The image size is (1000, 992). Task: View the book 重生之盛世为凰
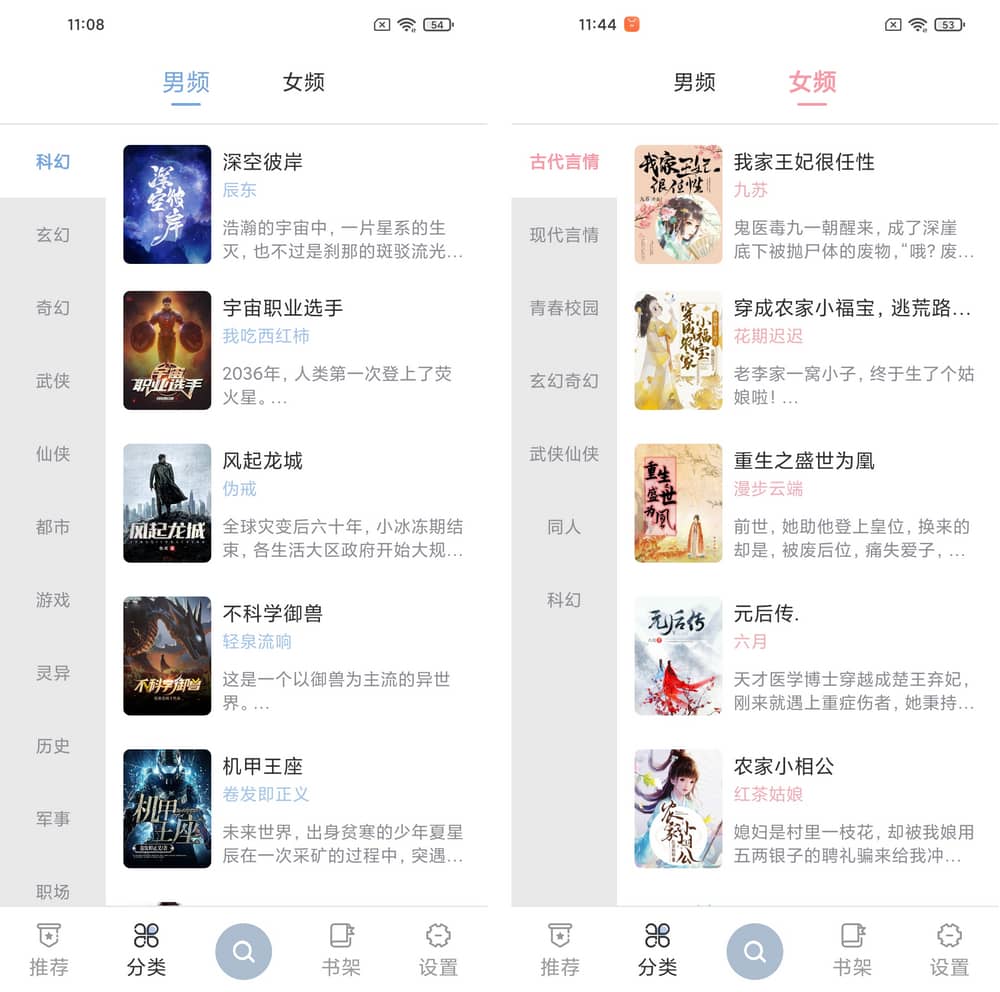tap(804, 461)
